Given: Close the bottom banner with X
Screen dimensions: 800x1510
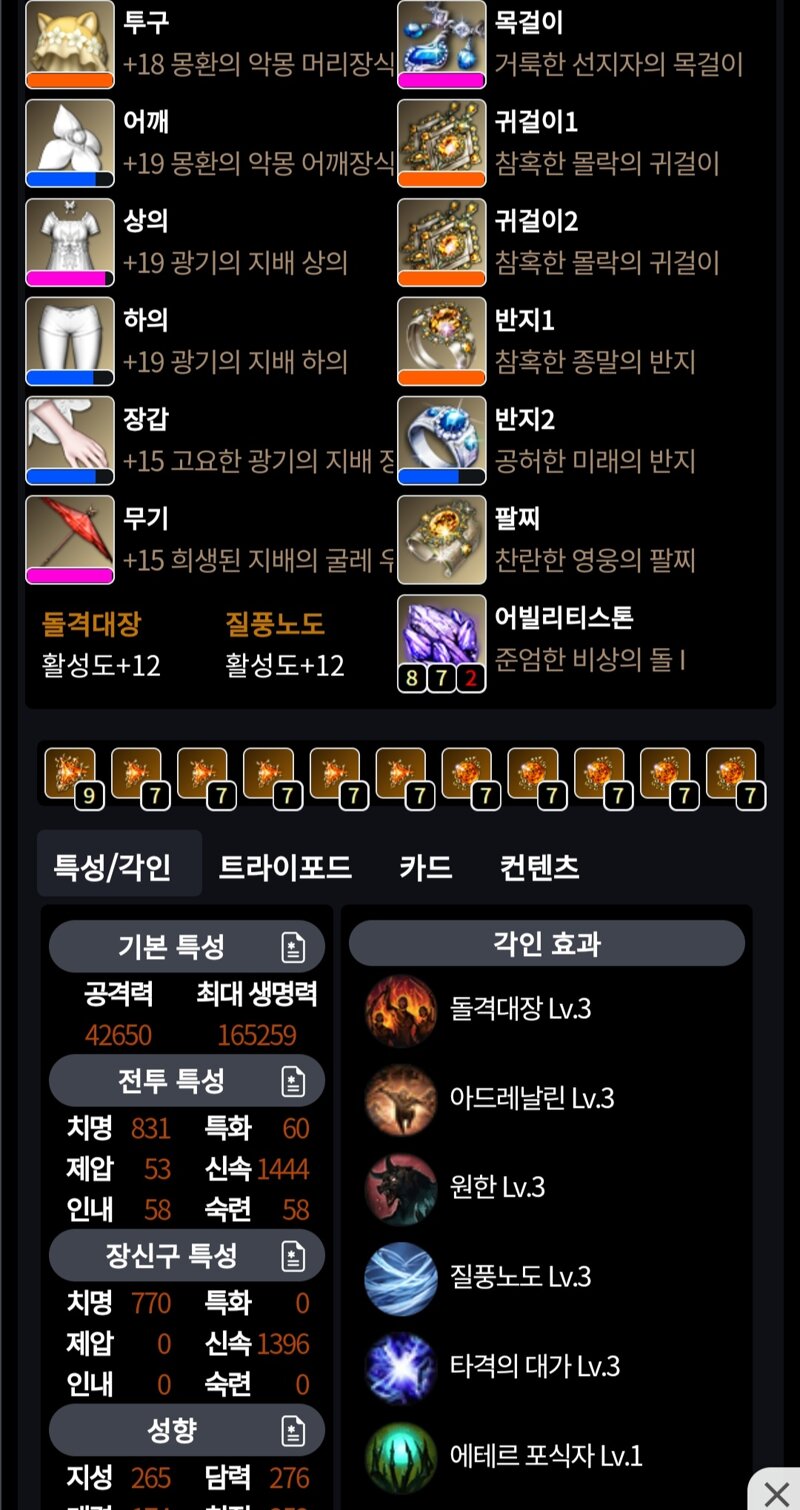Looking at the screenshot, I should point(776,1494).
